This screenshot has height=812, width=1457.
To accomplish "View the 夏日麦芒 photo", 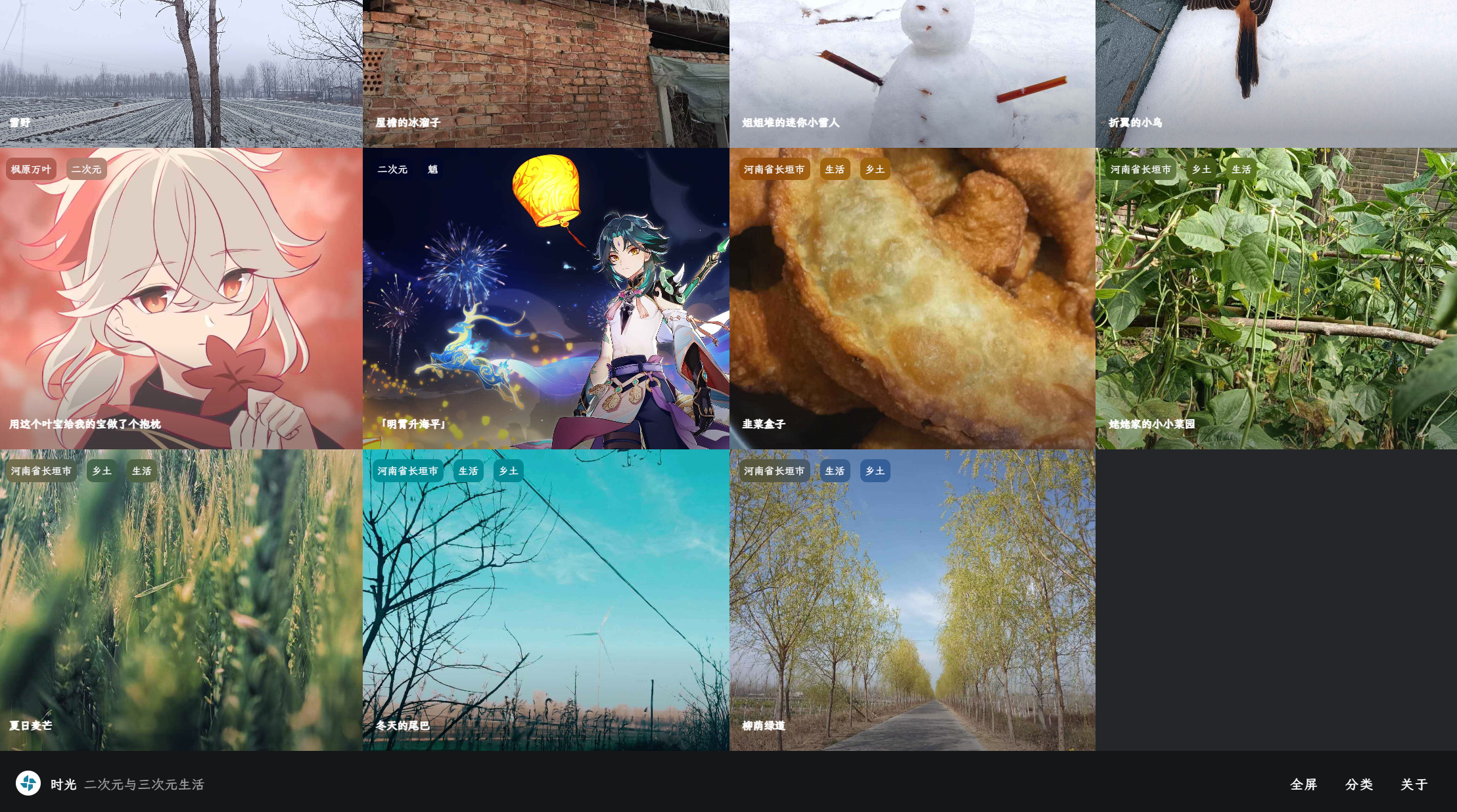I will pos(181,611).
